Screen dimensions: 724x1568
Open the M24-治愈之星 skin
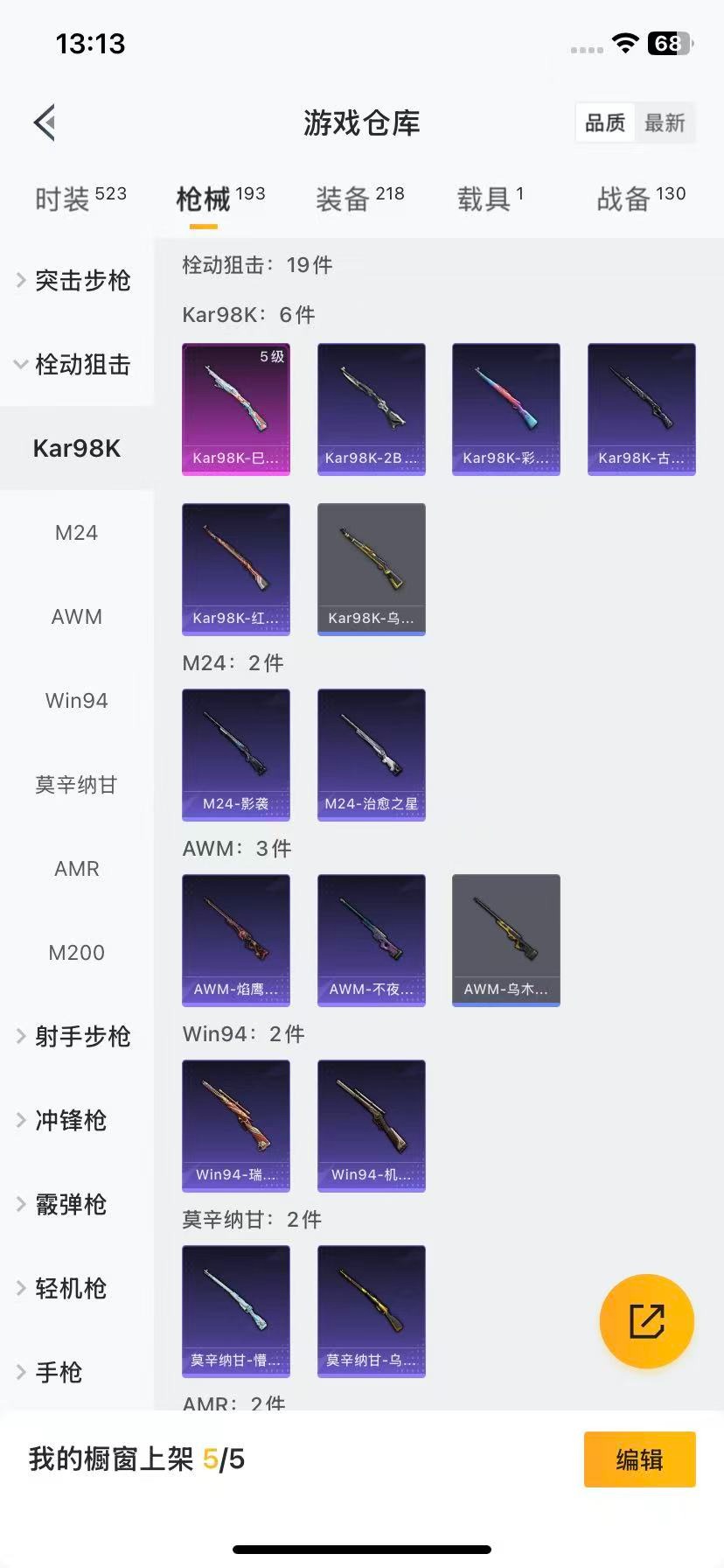(372, 754)
